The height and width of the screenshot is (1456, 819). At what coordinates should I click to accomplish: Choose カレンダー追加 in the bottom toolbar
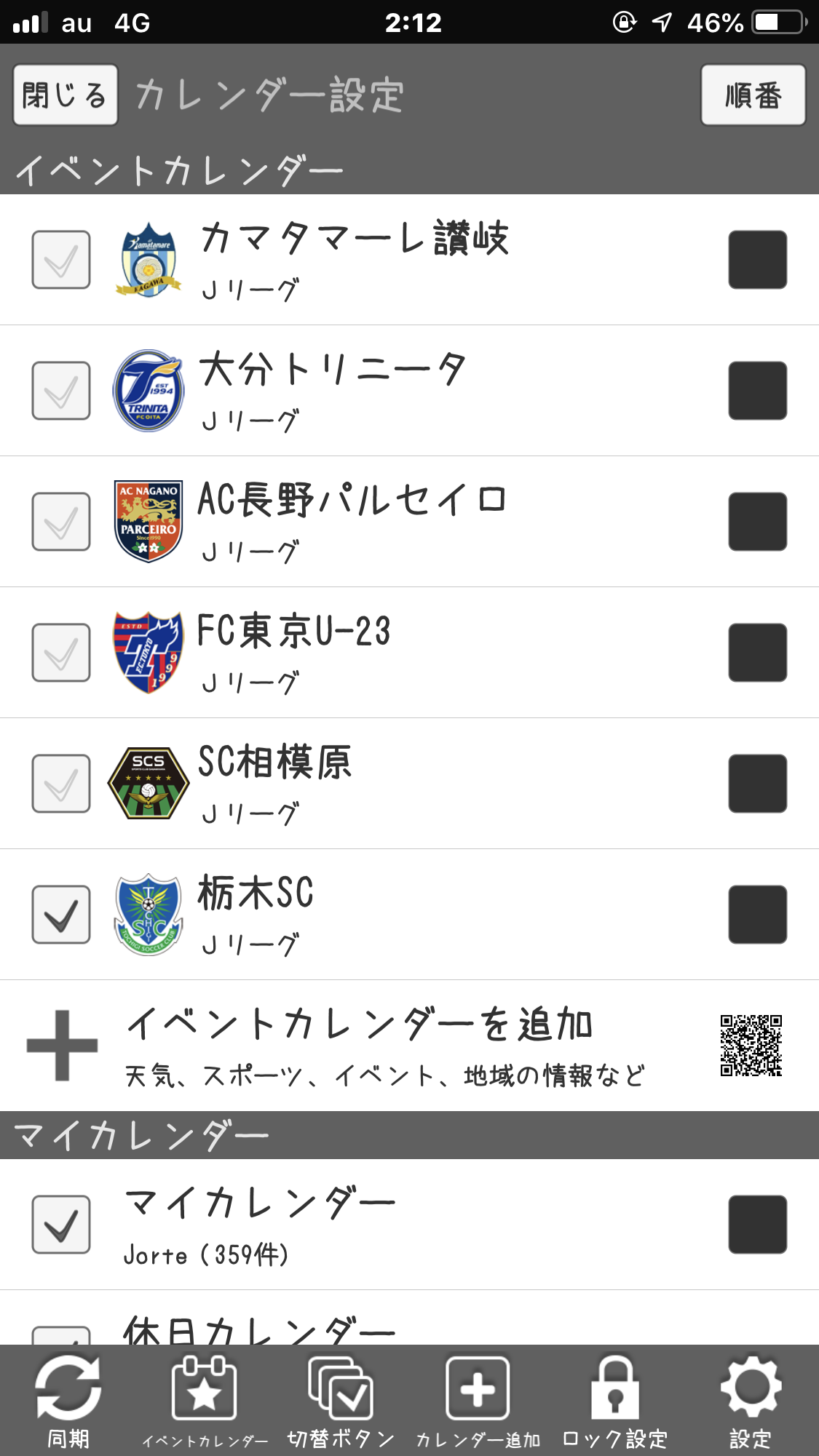tap(478, 1401)
